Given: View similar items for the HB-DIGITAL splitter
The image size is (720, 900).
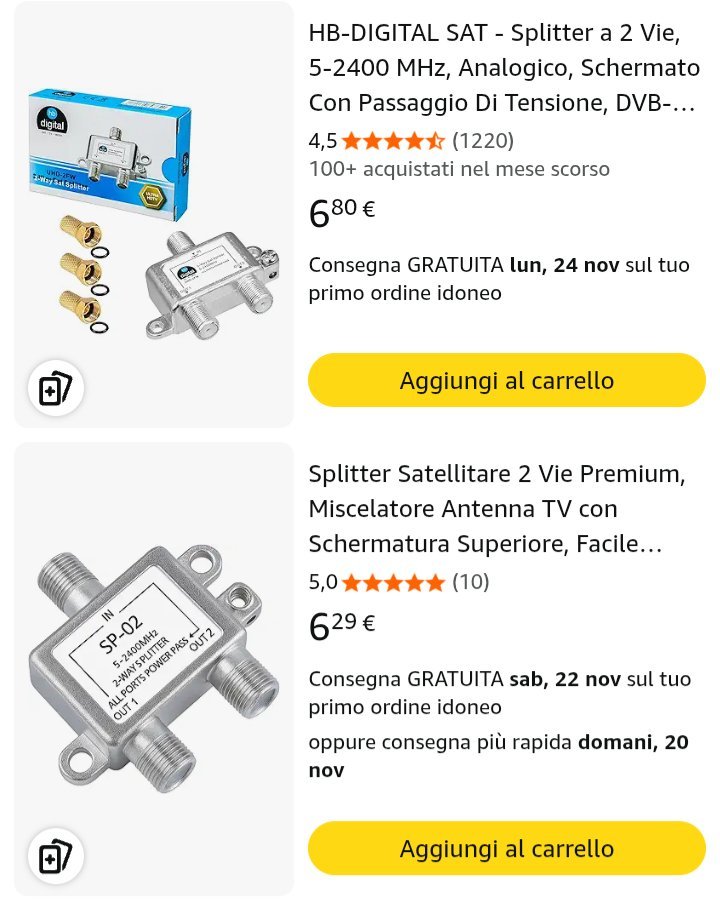Looking at the screenshot, I should [x=56, y=389].
